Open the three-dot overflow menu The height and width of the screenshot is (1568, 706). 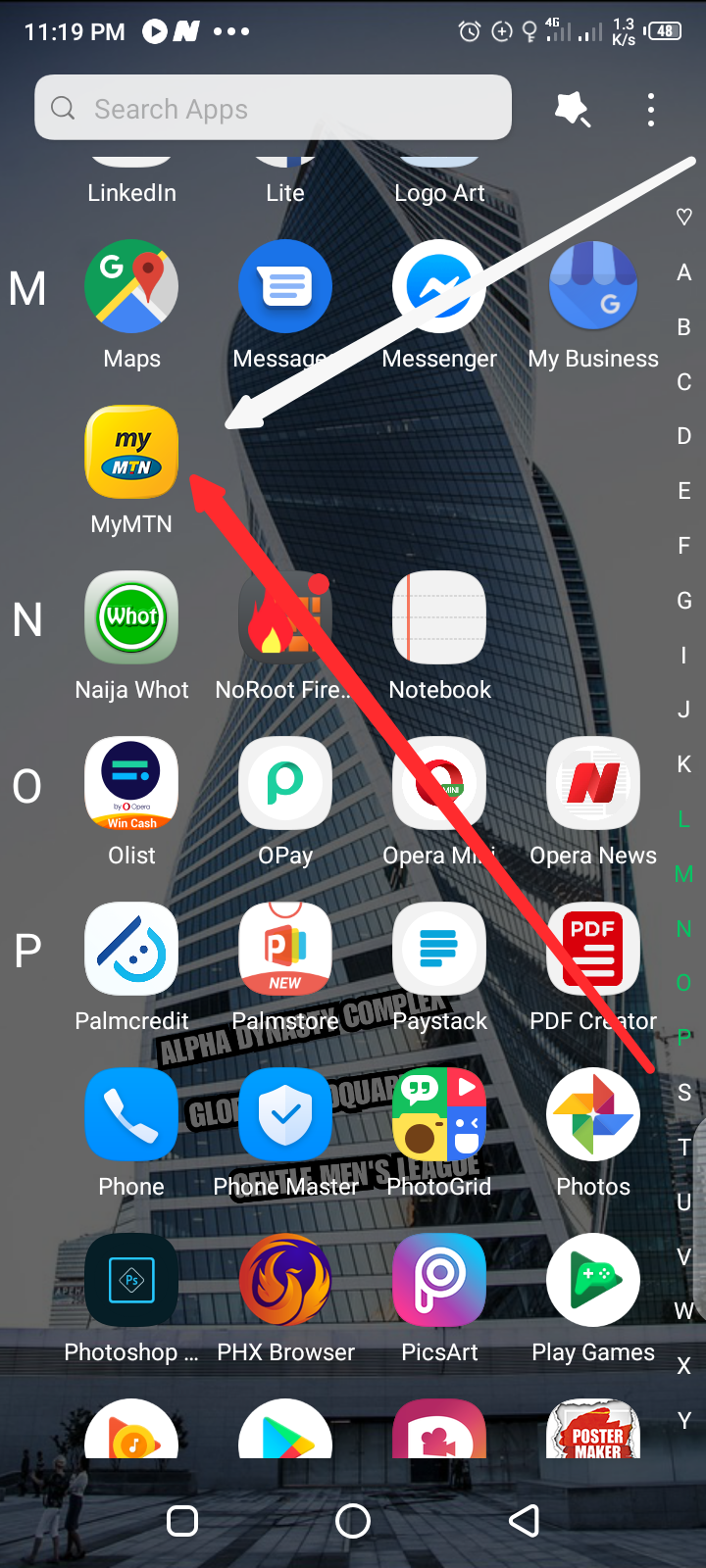pyautogui.click(x=650, y=110)
